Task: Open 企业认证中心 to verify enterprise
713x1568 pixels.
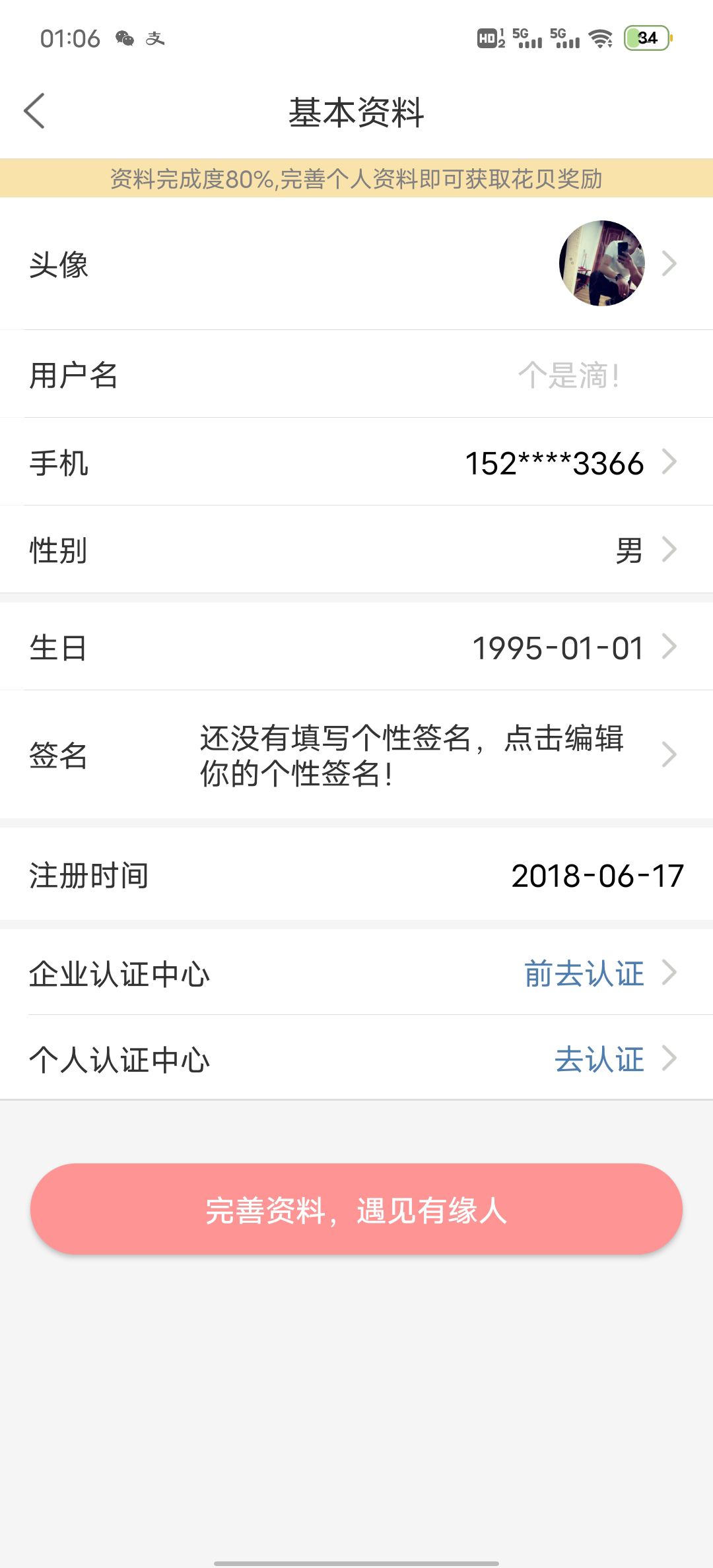Action: click(356, 973)
